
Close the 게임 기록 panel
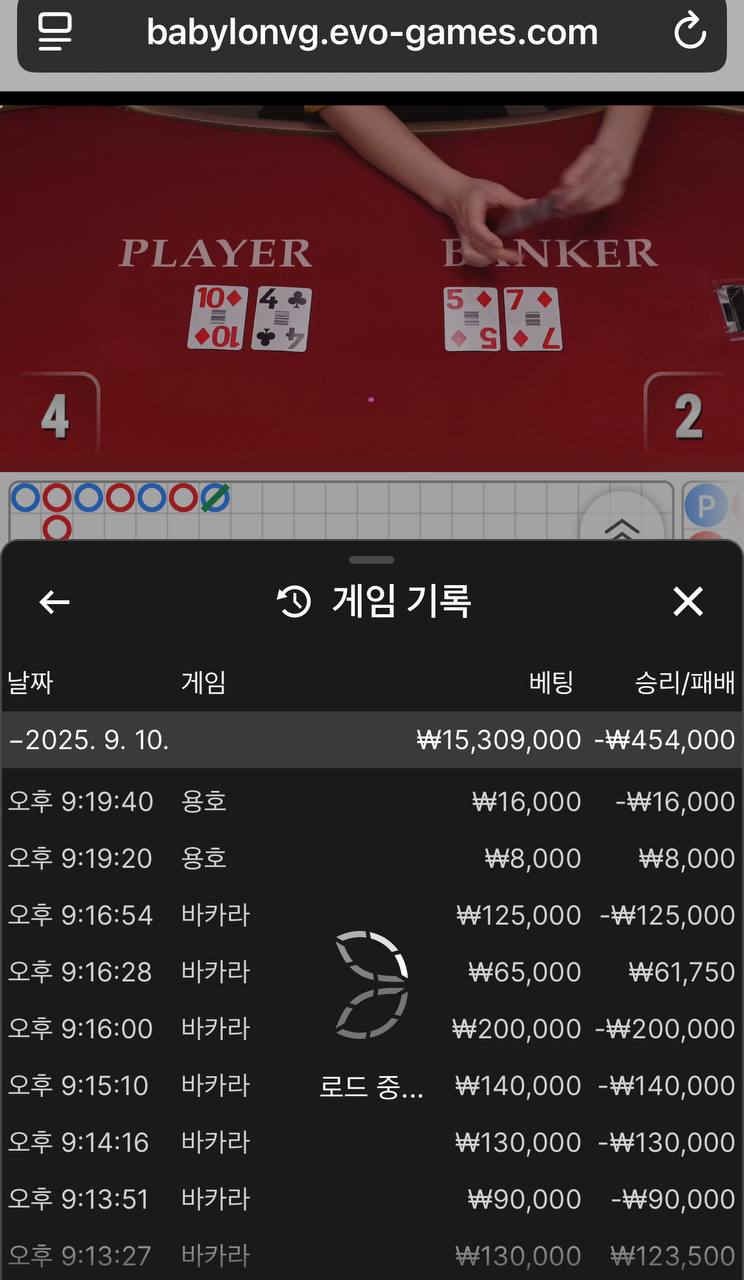(688, 602)
